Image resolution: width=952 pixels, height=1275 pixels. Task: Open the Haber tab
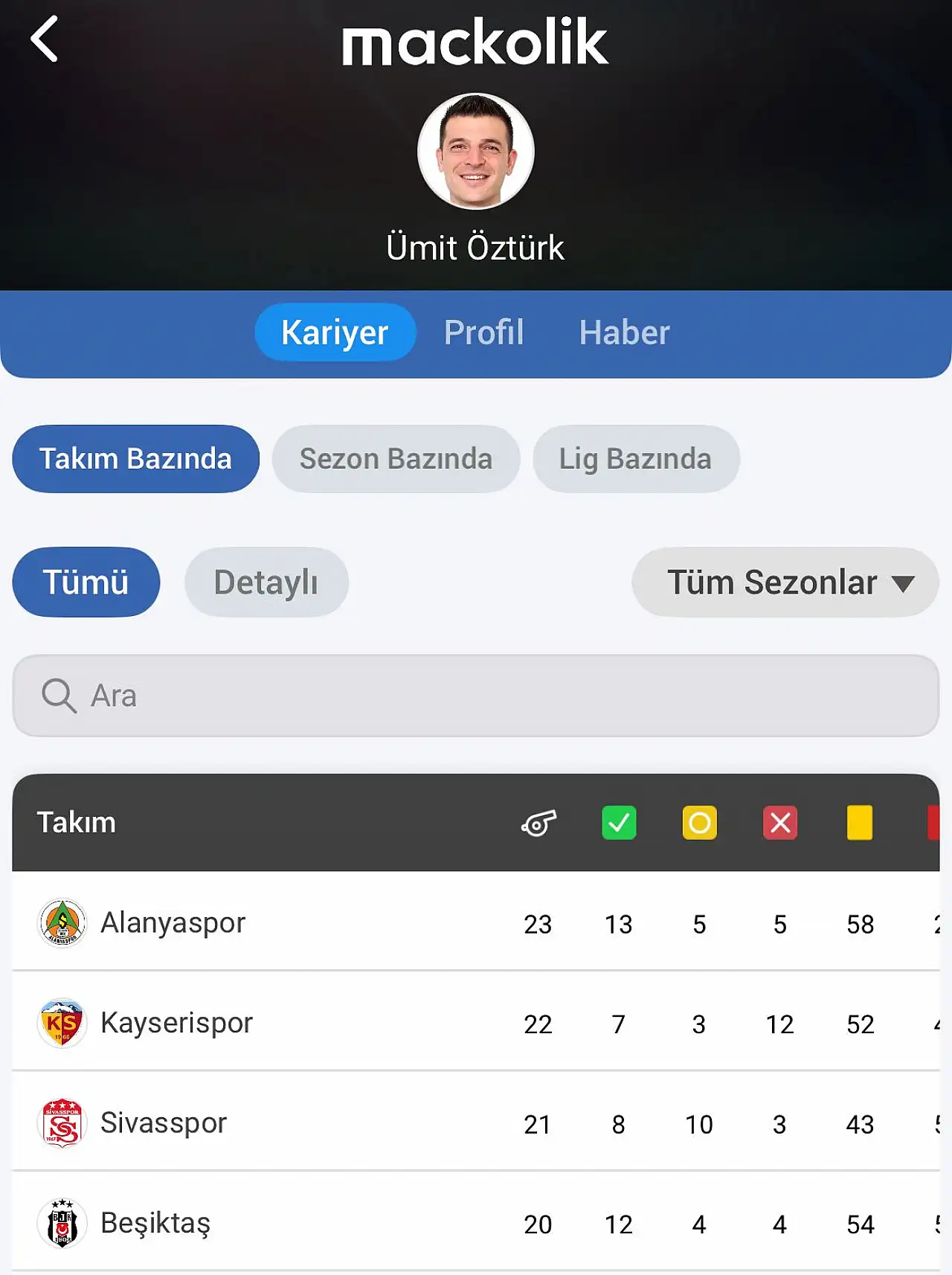(x=624, y=333)
